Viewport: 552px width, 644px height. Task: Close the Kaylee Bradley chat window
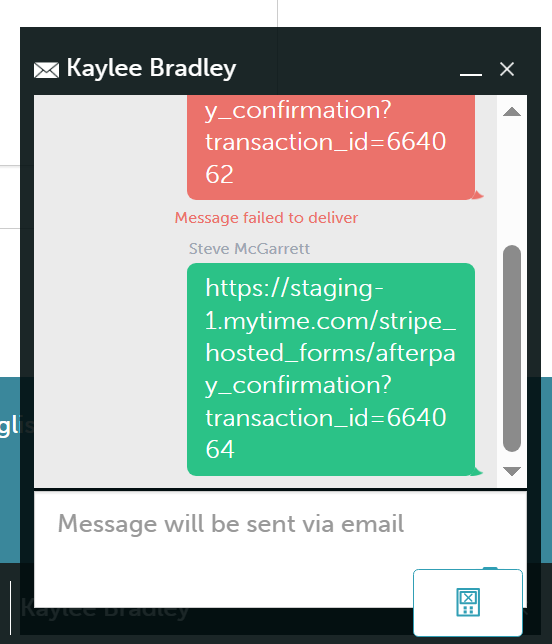pos(507,69)
